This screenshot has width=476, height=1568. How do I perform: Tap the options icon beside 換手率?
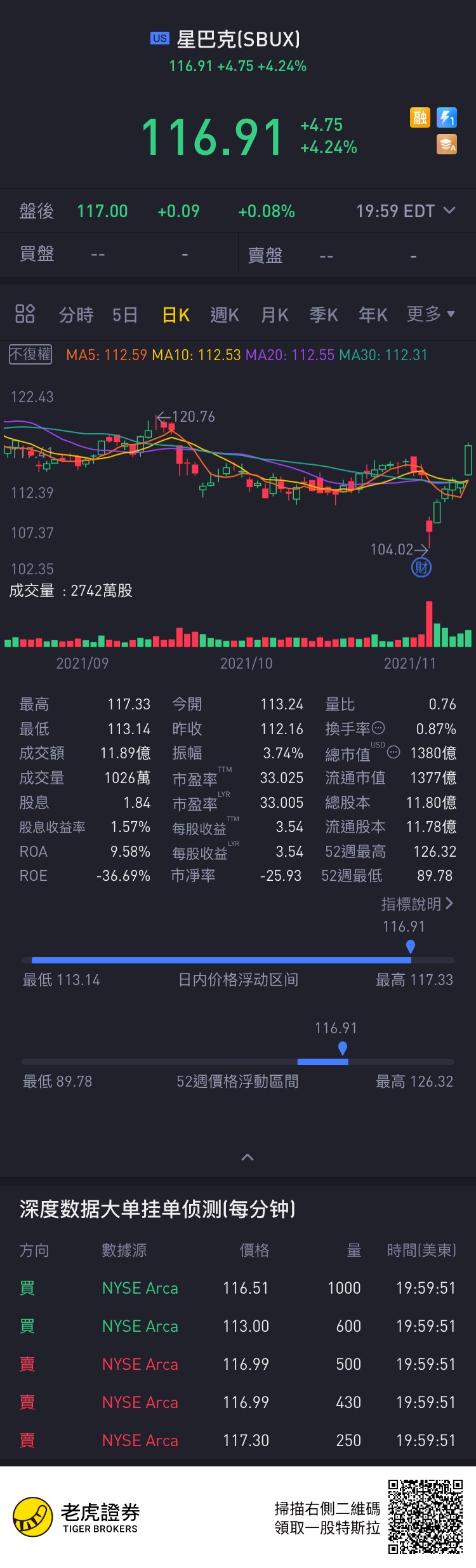(x=378, y=728)
